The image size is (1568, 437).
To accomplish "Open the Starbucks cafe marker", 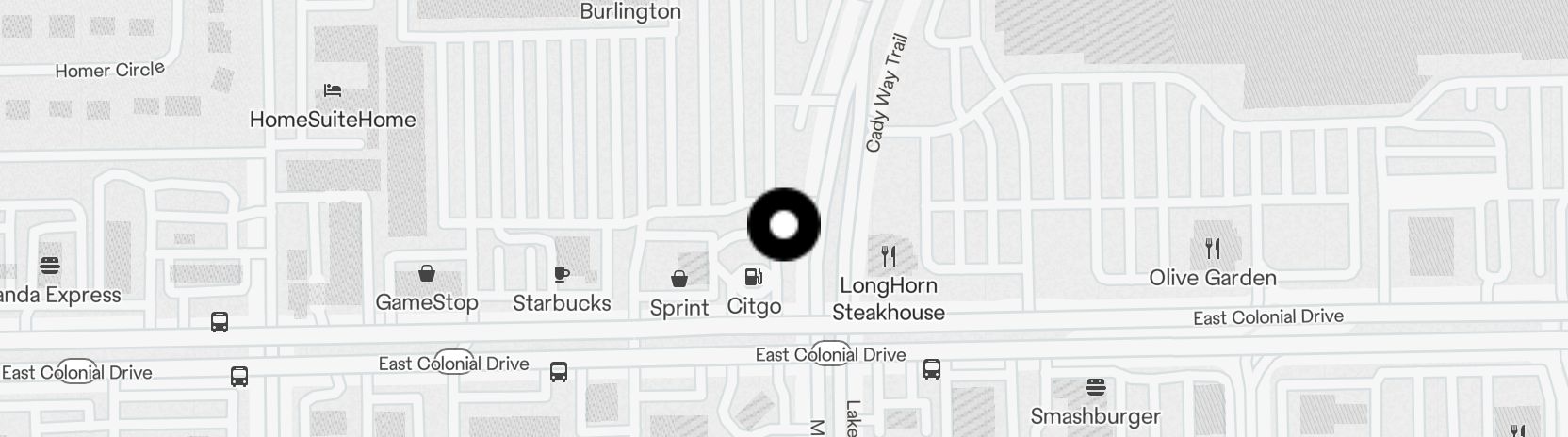I will 562,274.
